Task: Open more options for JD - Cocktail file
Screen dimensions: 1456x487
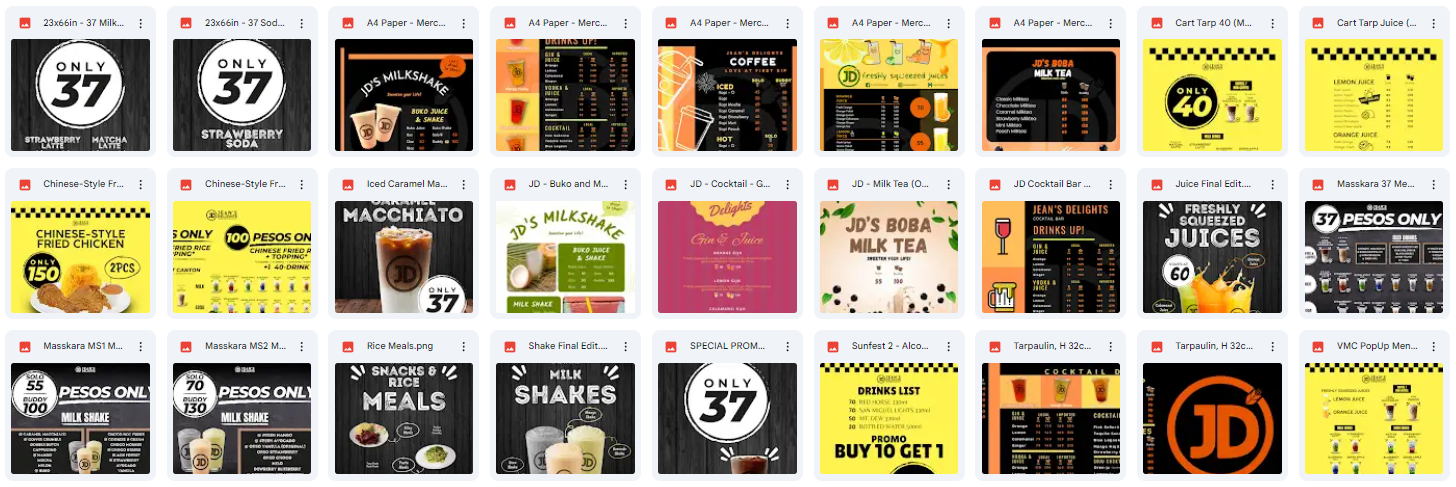Action: pos(787,184)
